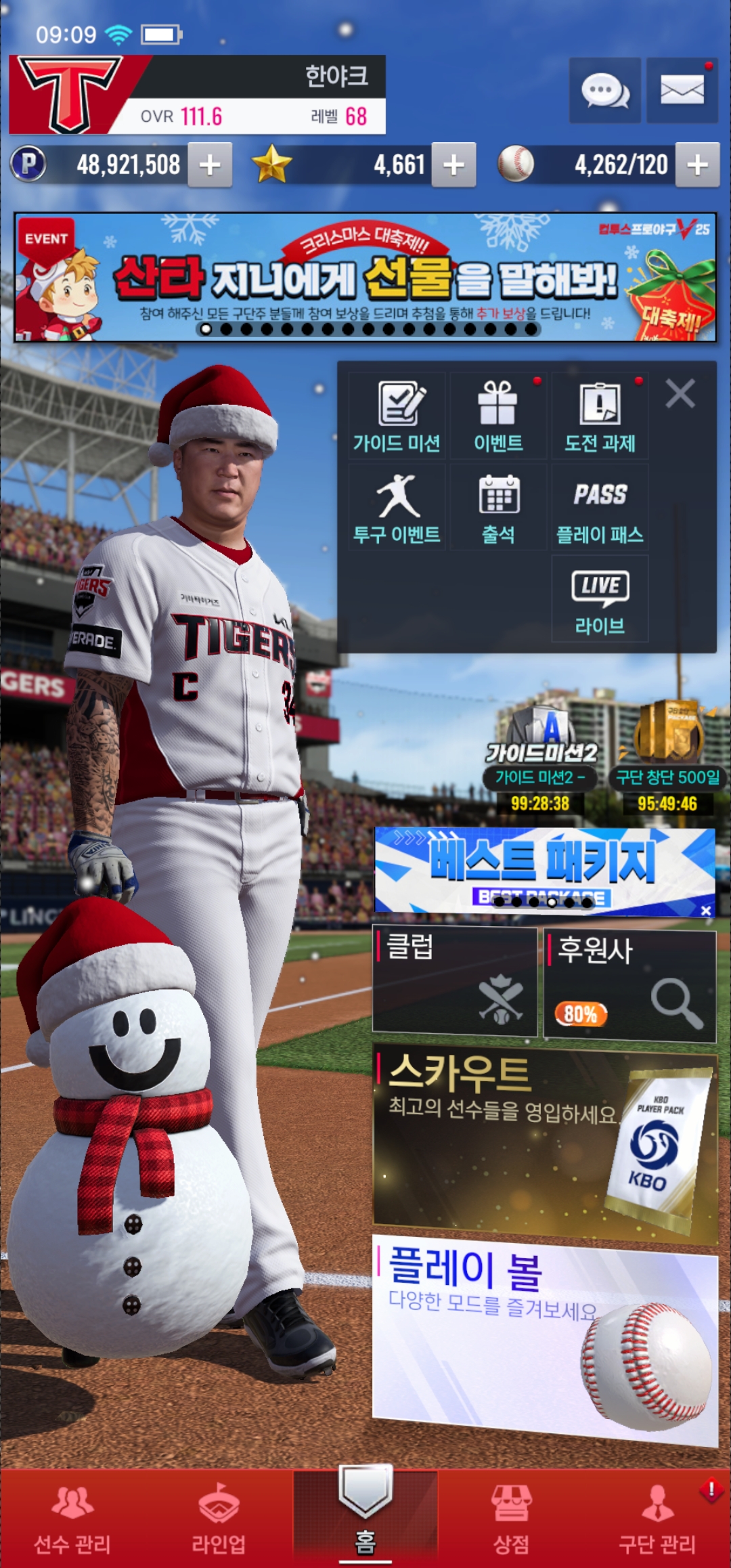Open the chat speech bubble icon

click(x=605, y=91)
